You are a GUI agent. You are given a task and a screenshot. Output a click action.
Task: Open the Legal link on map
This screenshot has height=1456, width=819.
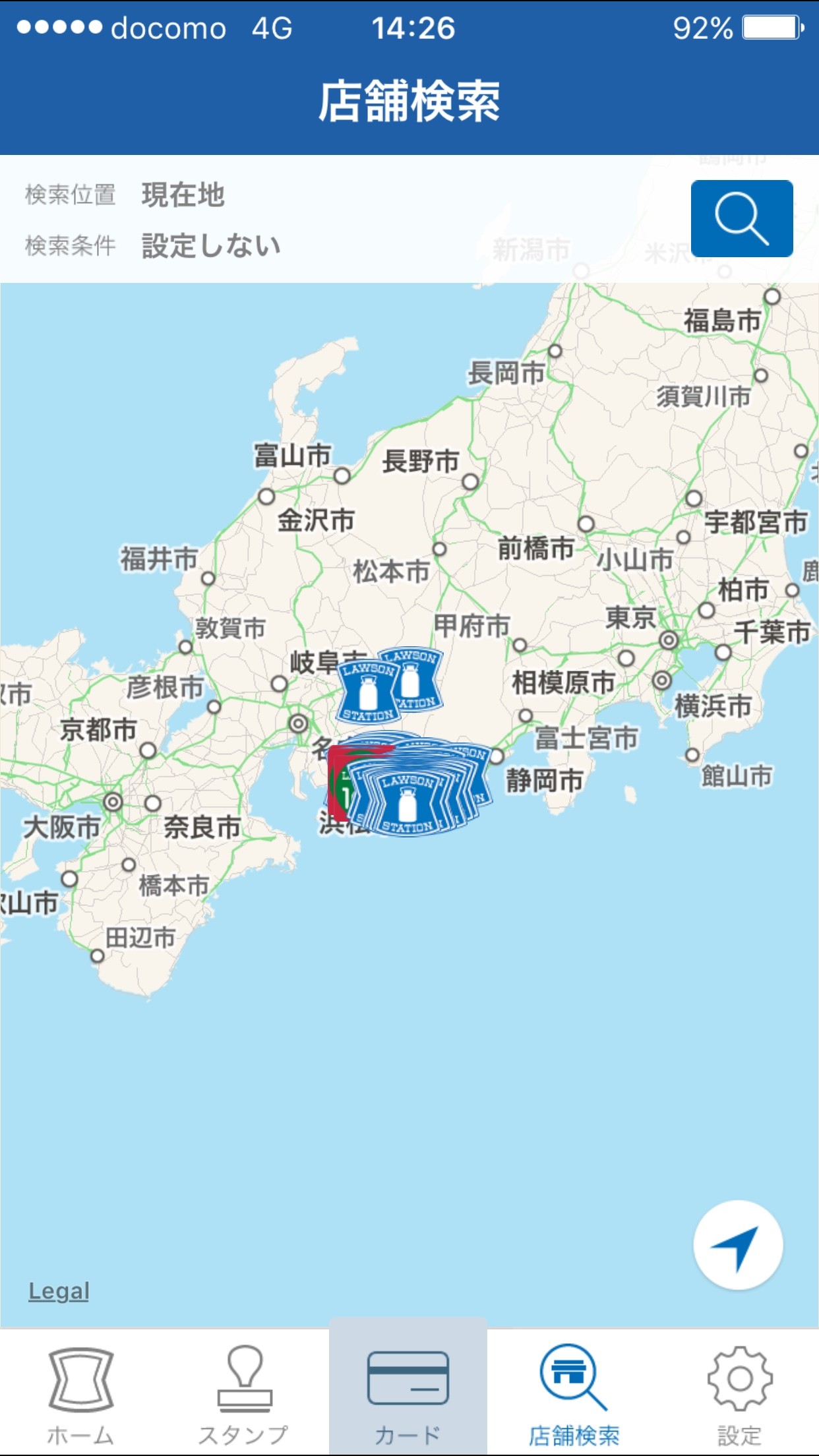tap(59, 1291)
